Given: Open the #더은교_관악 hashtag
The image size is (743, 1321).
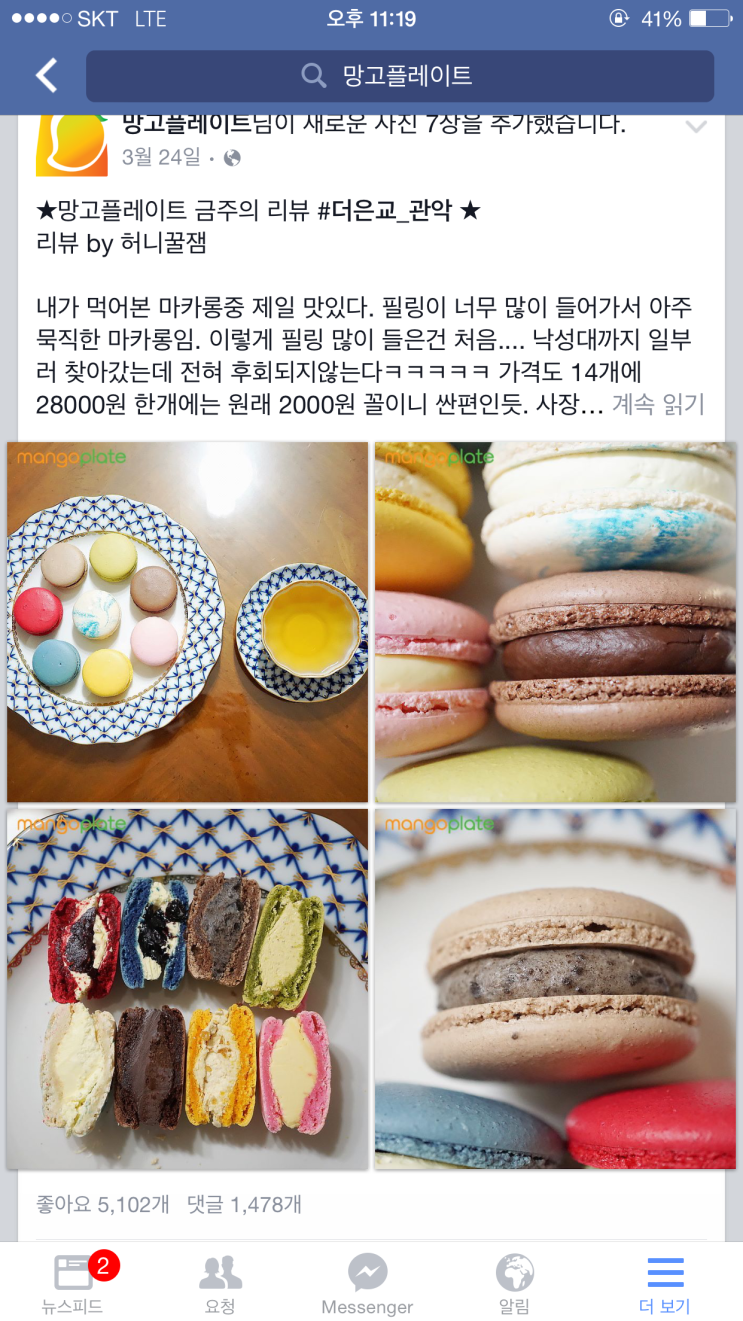Looking at the screenshot, I should [385, 210].
